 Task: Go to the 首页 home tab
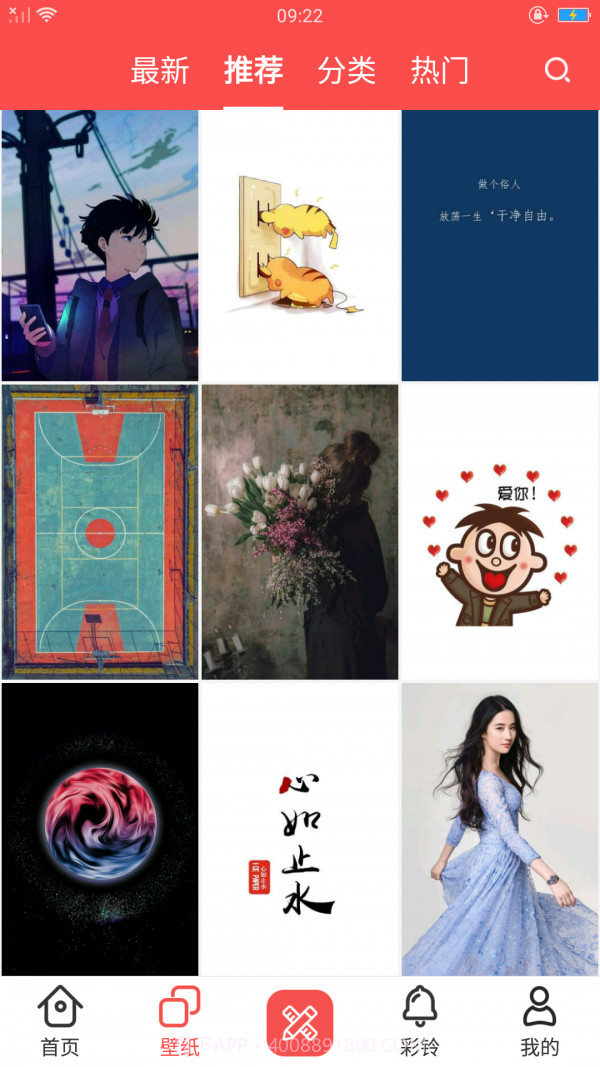(60, 1021)
